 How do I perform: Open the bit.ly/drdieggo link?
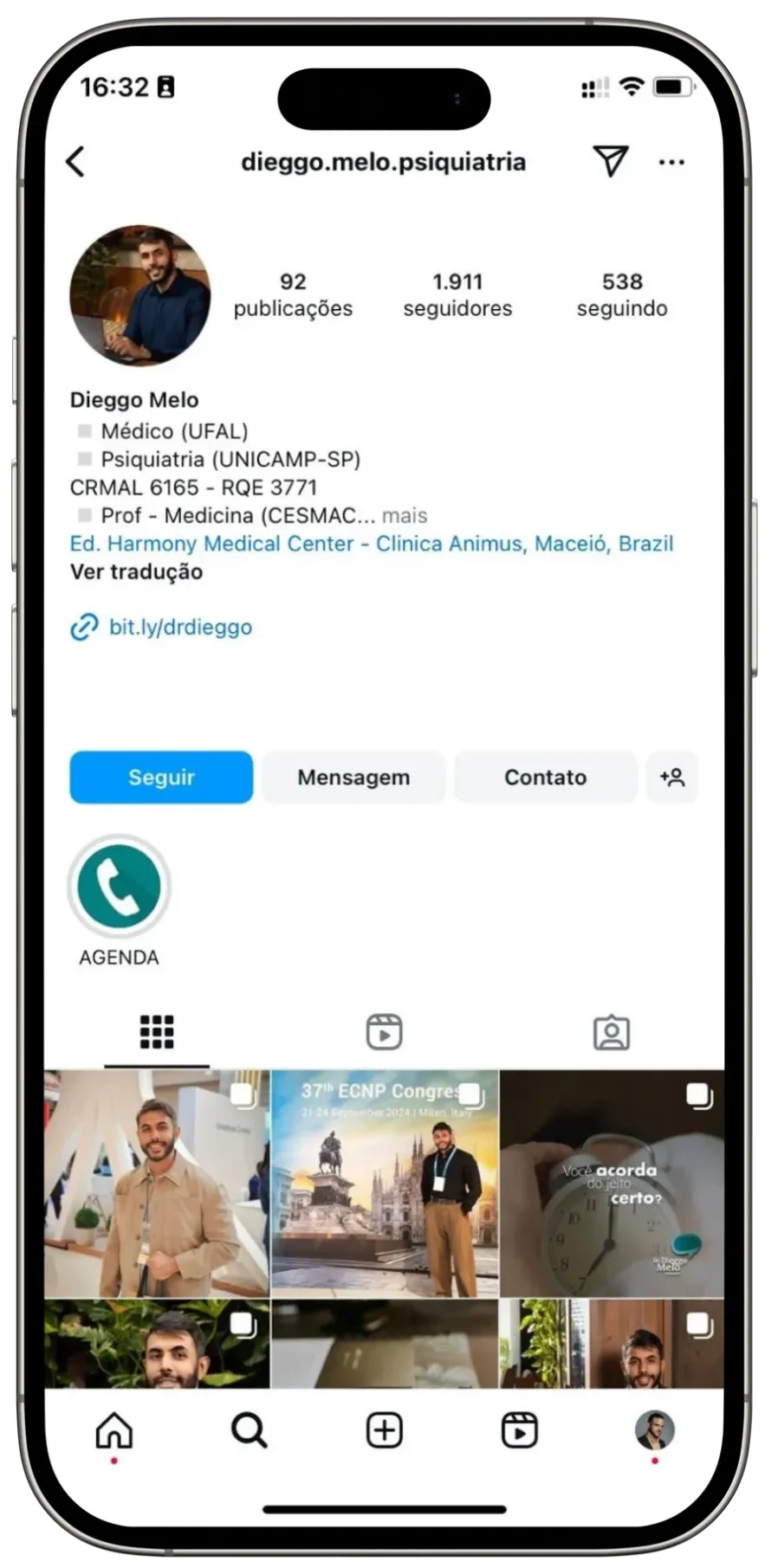click(x=179, y=627)
